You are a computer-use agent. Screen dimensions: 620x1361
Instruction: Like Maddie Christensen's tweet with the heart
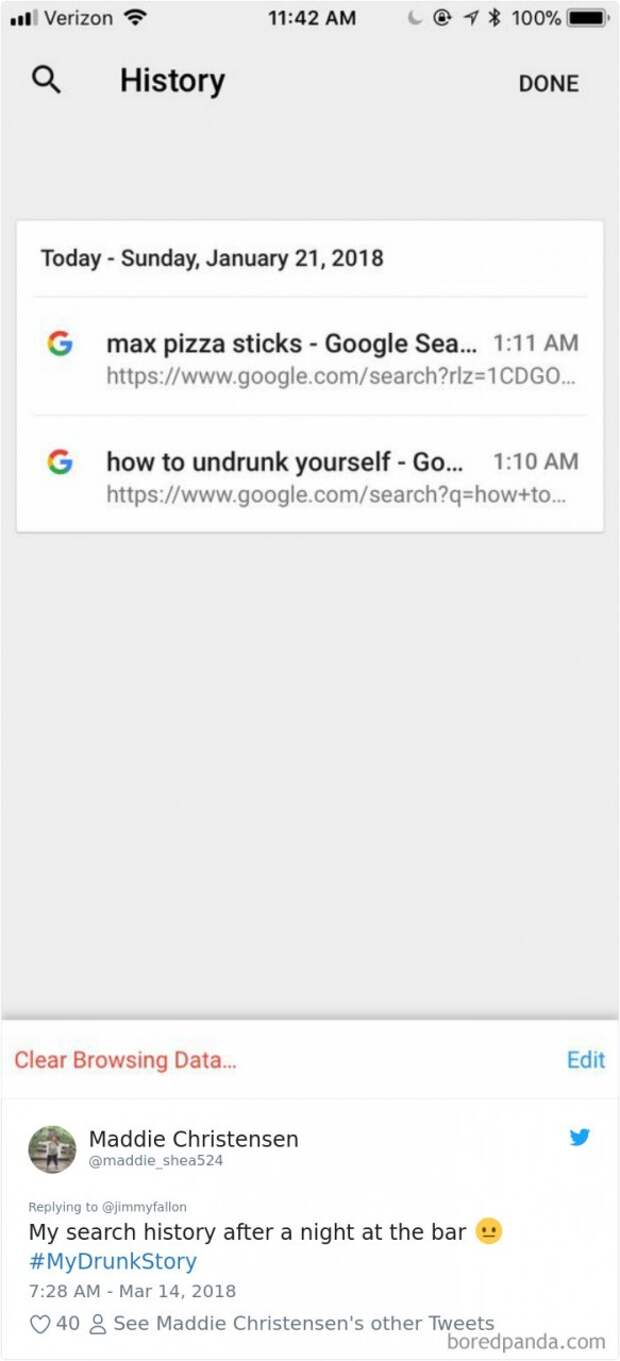(40, 1324)
